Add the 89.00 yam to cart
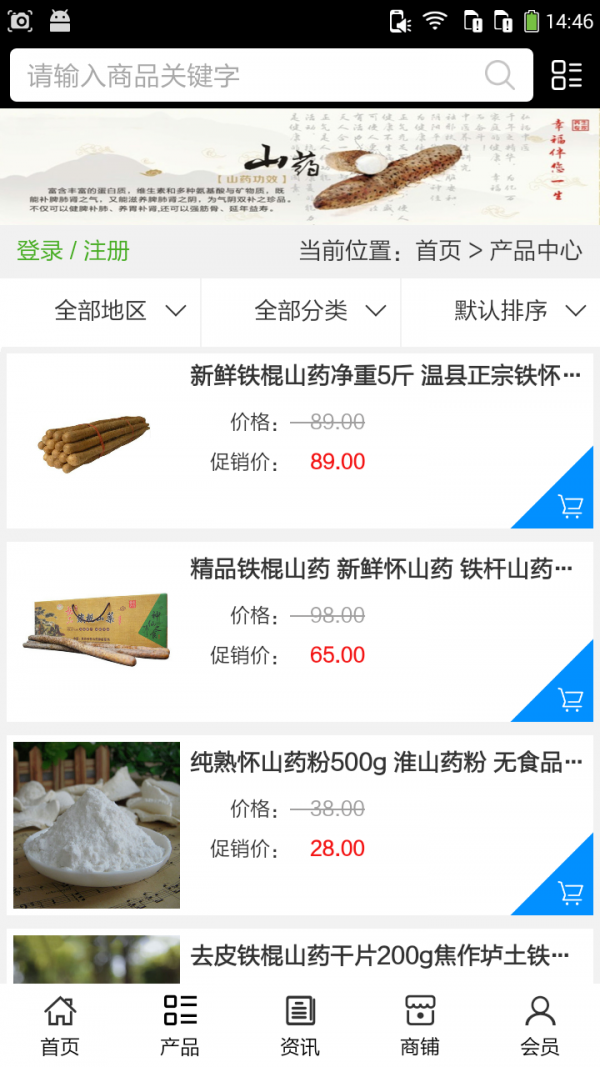This screenshot has width=600, height=1067. pos(570,506)
